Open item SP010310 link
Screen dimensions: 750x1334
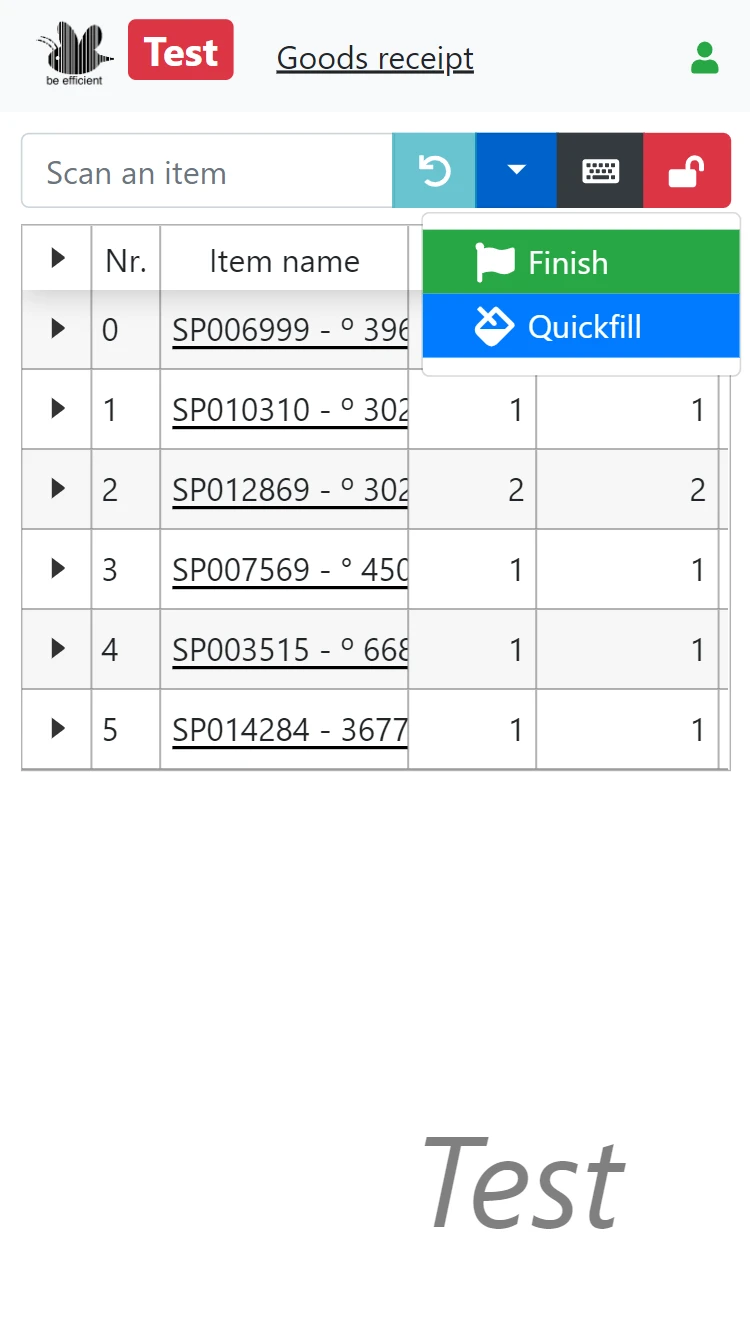pos(290,410)
